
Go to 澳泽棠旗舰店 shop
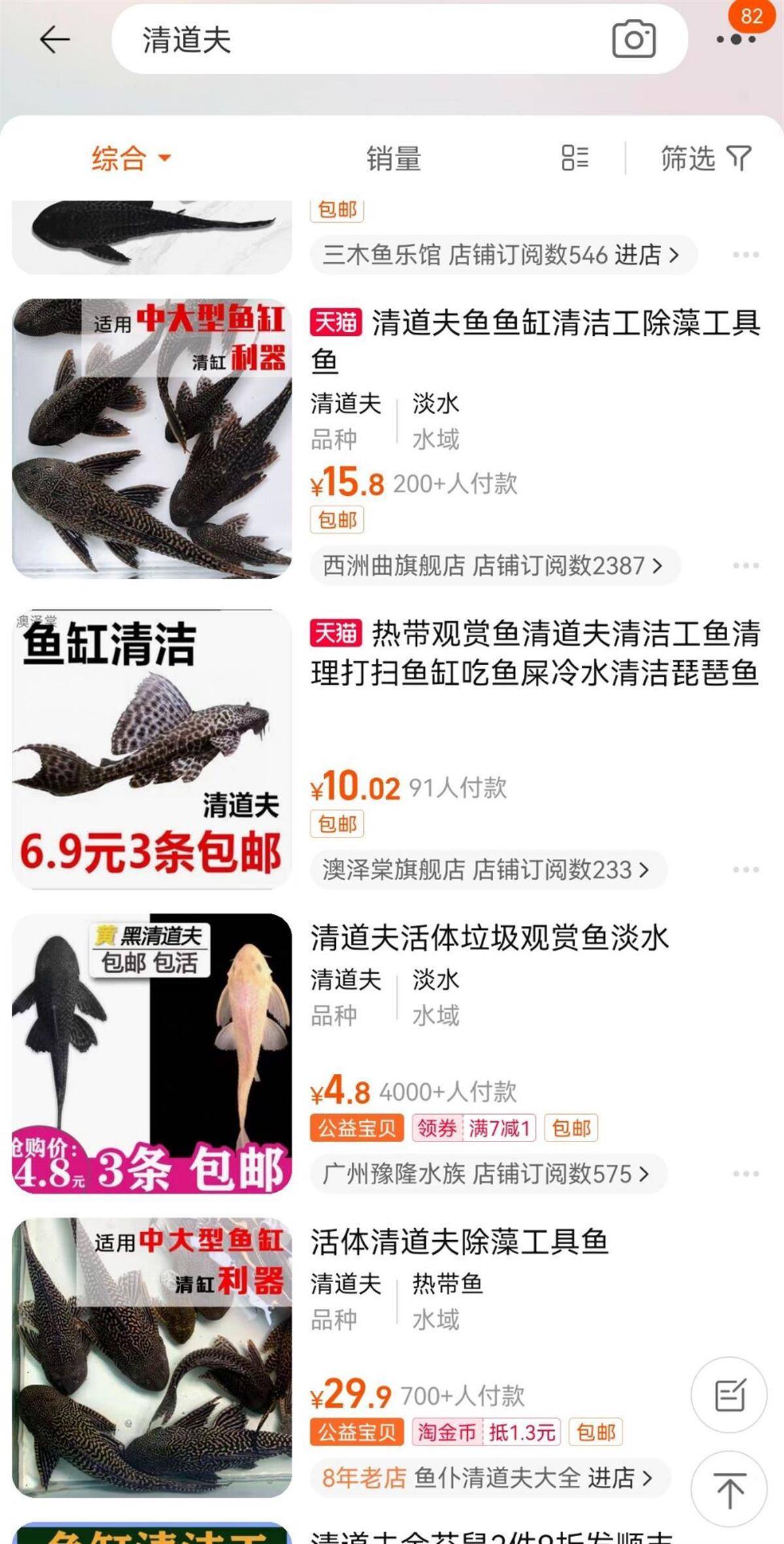pyautogui.click(x=487, y=870)
